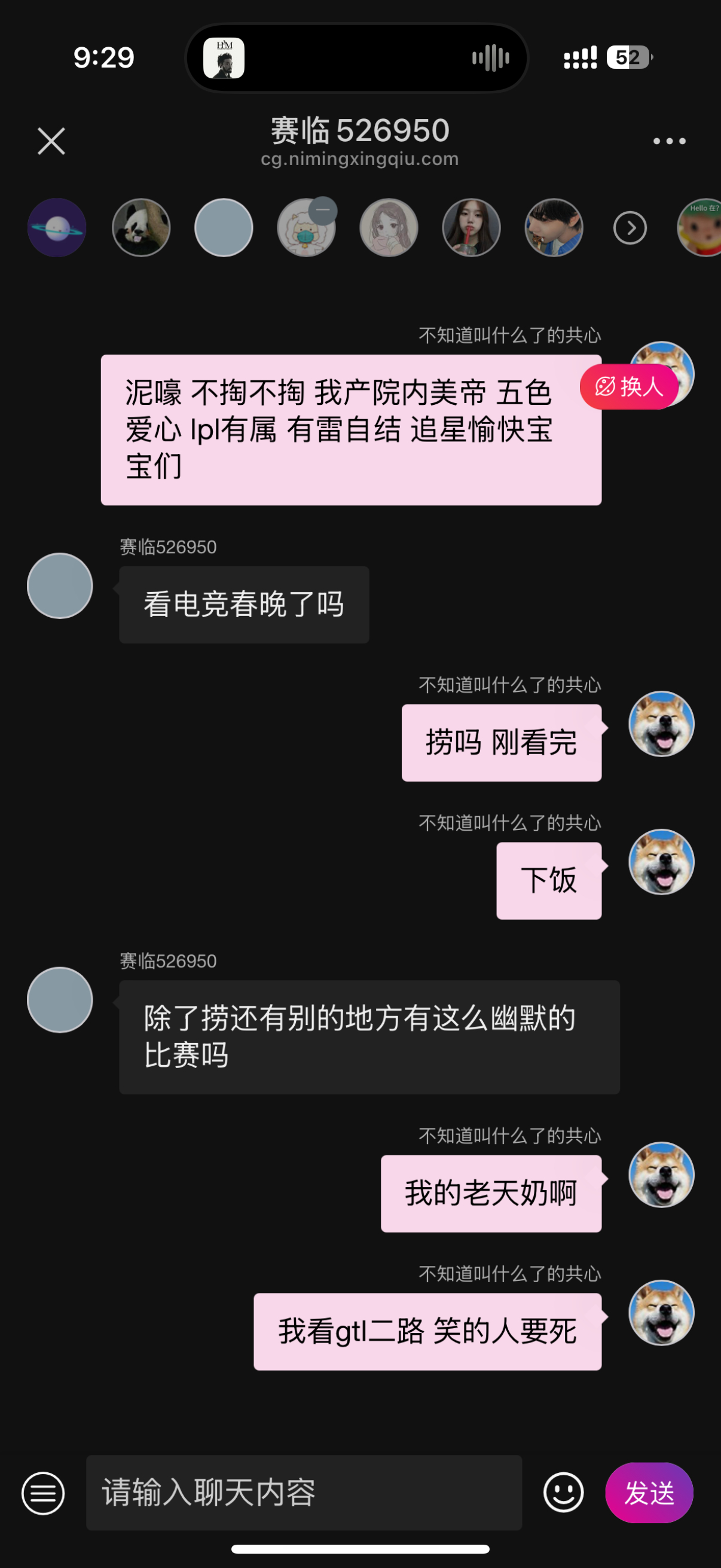Screen dimensions: 721x1568
Task: Open the menu icon beside the input field
Action: click(43, 1493)
